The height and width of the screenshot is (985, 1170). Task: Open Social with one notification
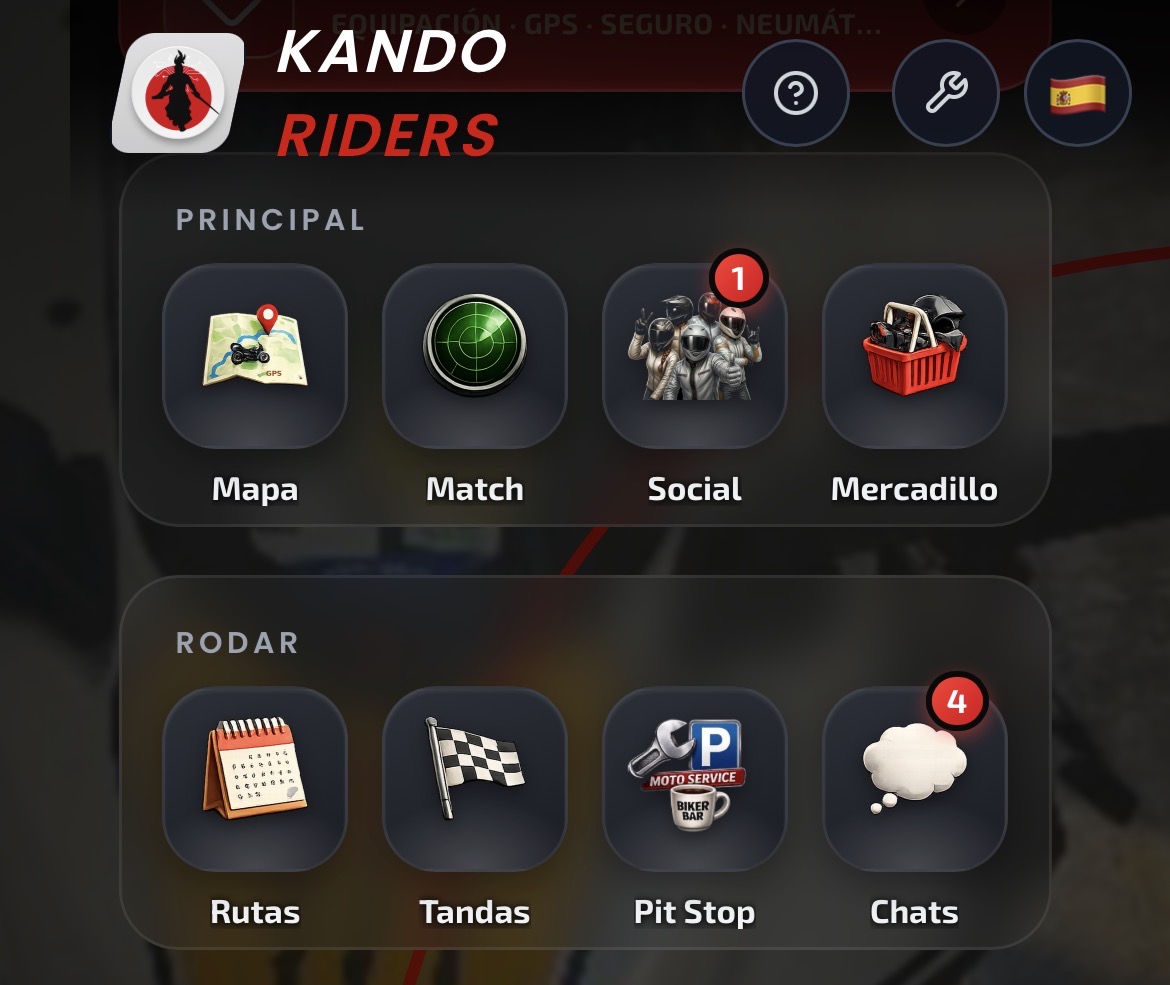pos(695,356)
